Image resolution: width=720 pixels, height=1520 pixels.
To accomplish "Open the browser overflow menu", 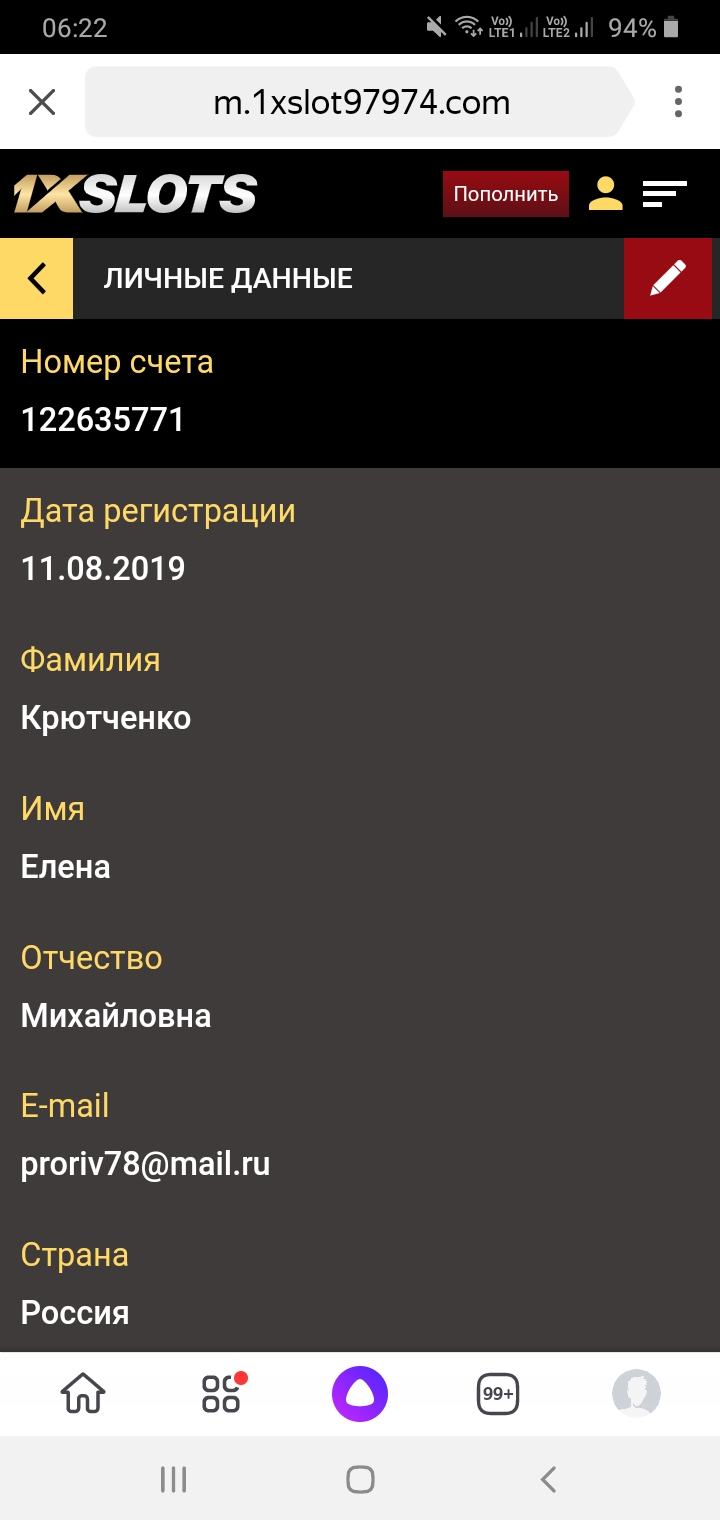I will pos(678,102).
